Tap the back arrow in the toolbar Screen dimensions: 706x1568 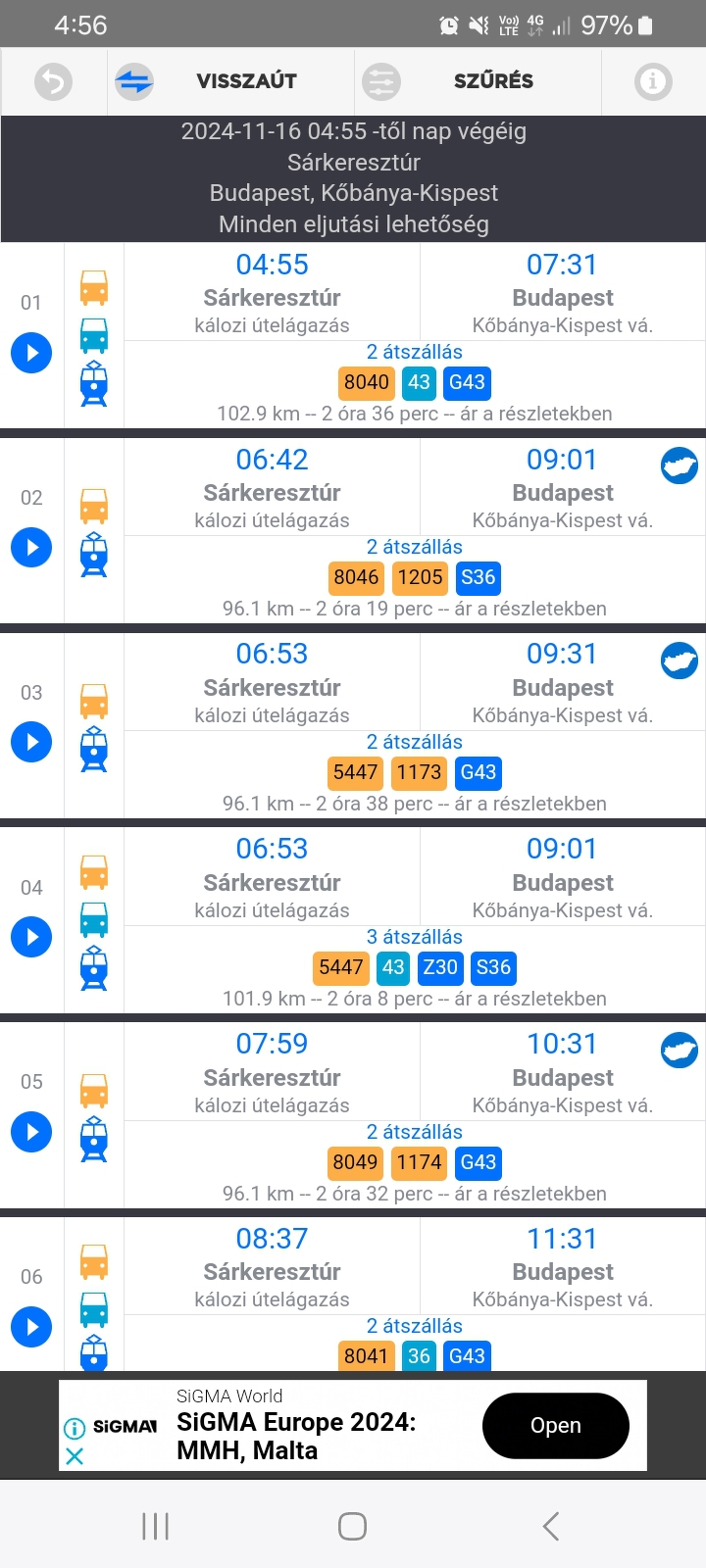54,81
